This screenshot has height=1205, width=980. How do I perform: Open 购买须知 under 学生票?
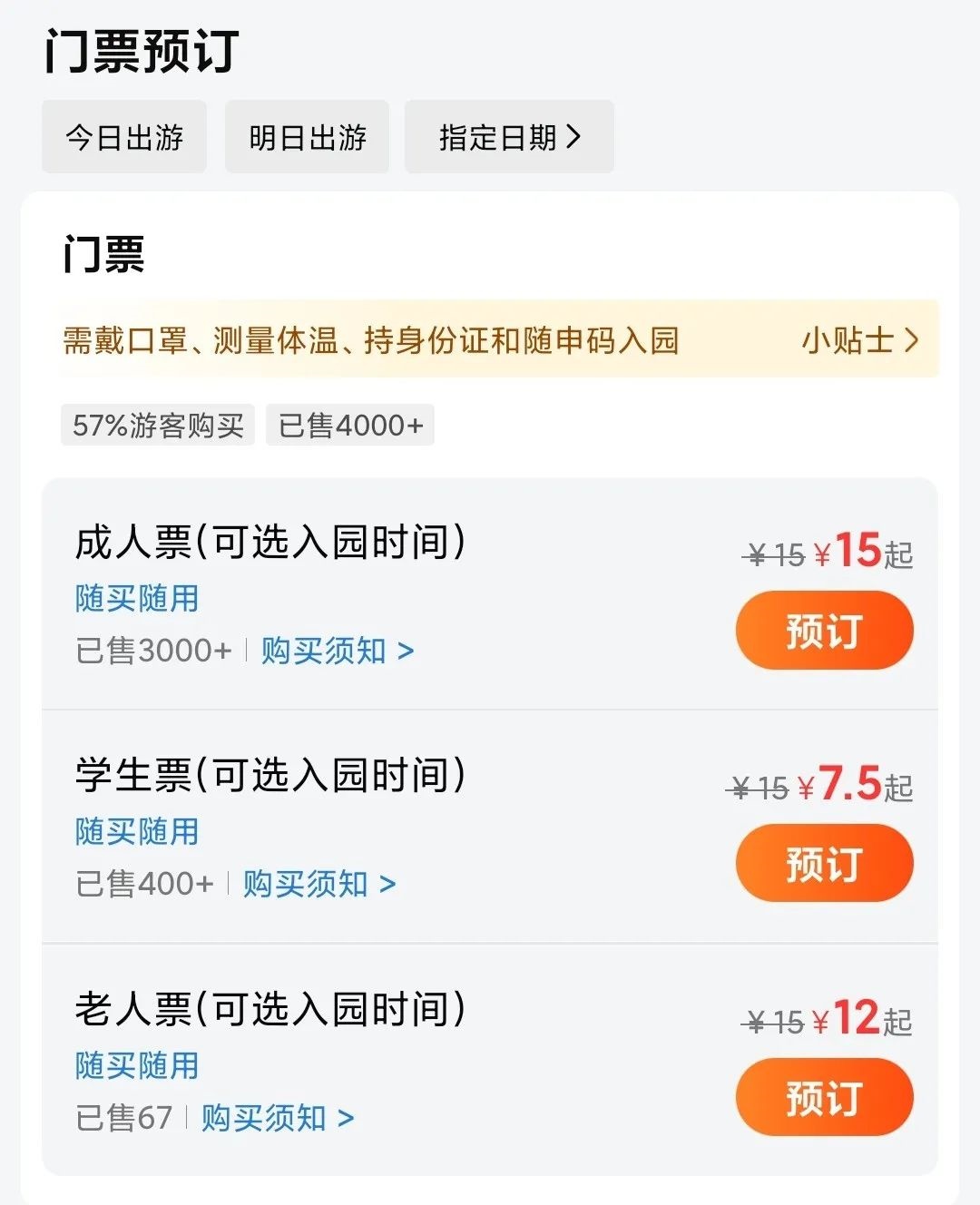[x=318, y=884]
